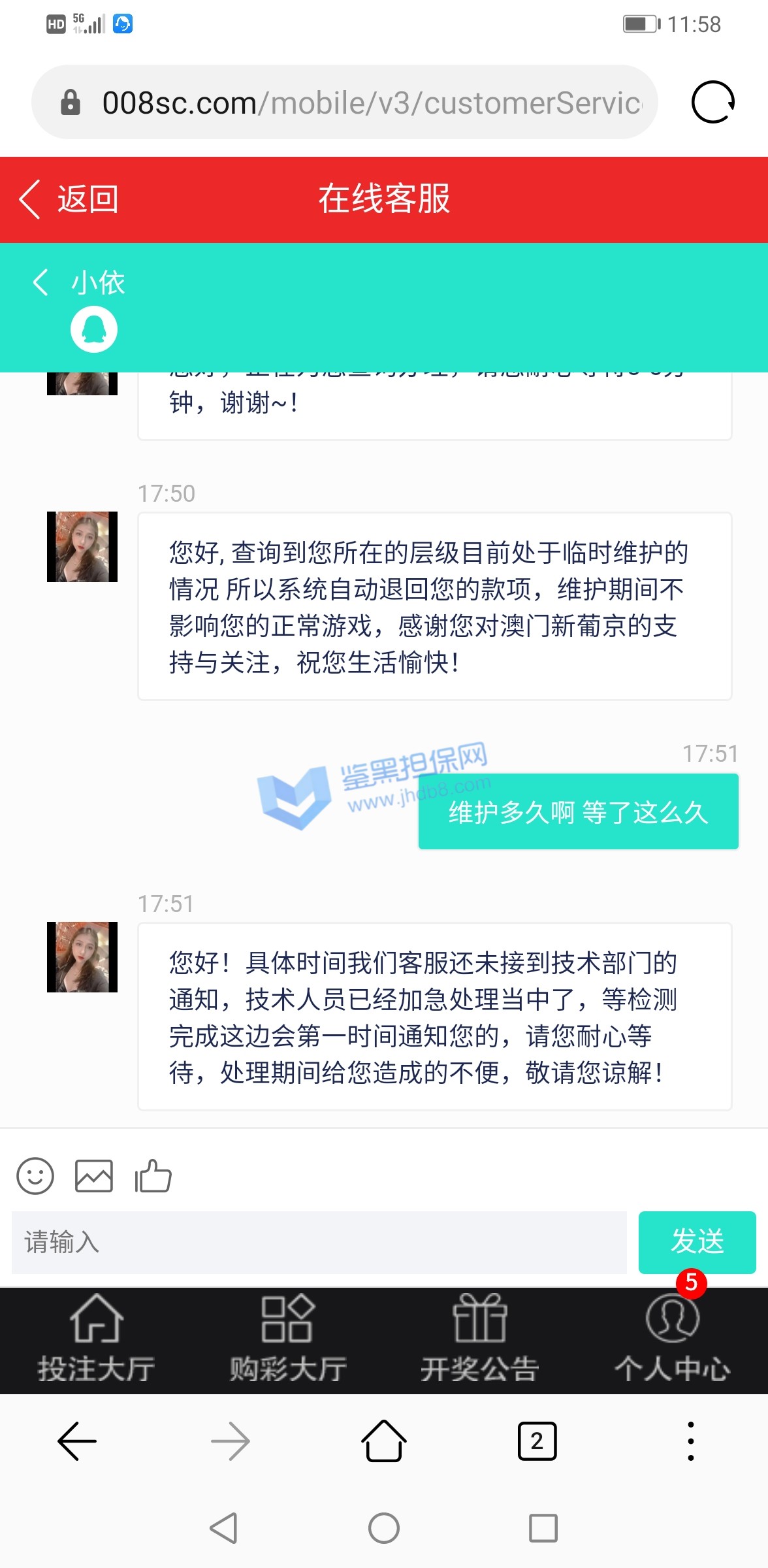Send the message with 发送

click(697, 1242)
